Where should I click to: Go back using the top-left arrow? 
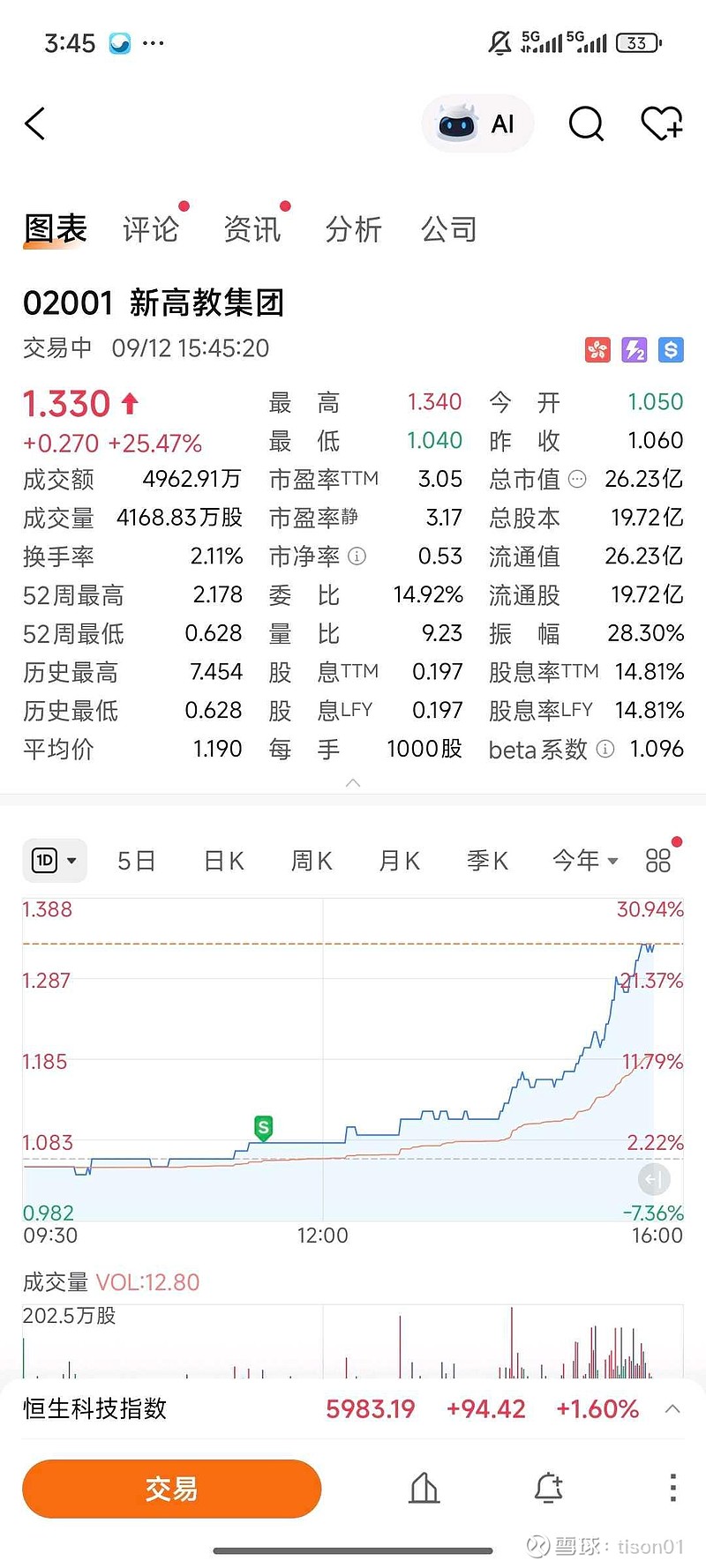click(35, 124)
